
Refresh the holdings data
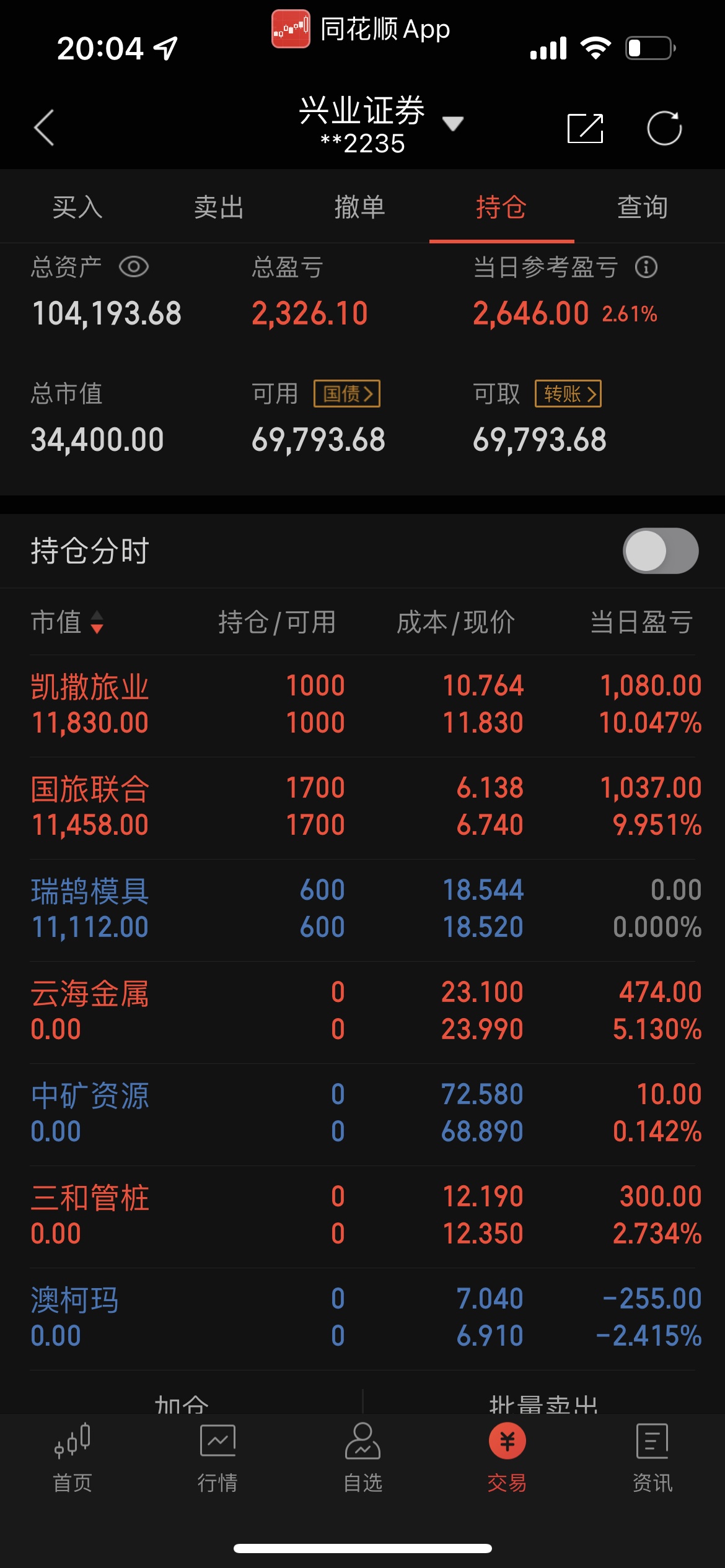tap(664, 128)
